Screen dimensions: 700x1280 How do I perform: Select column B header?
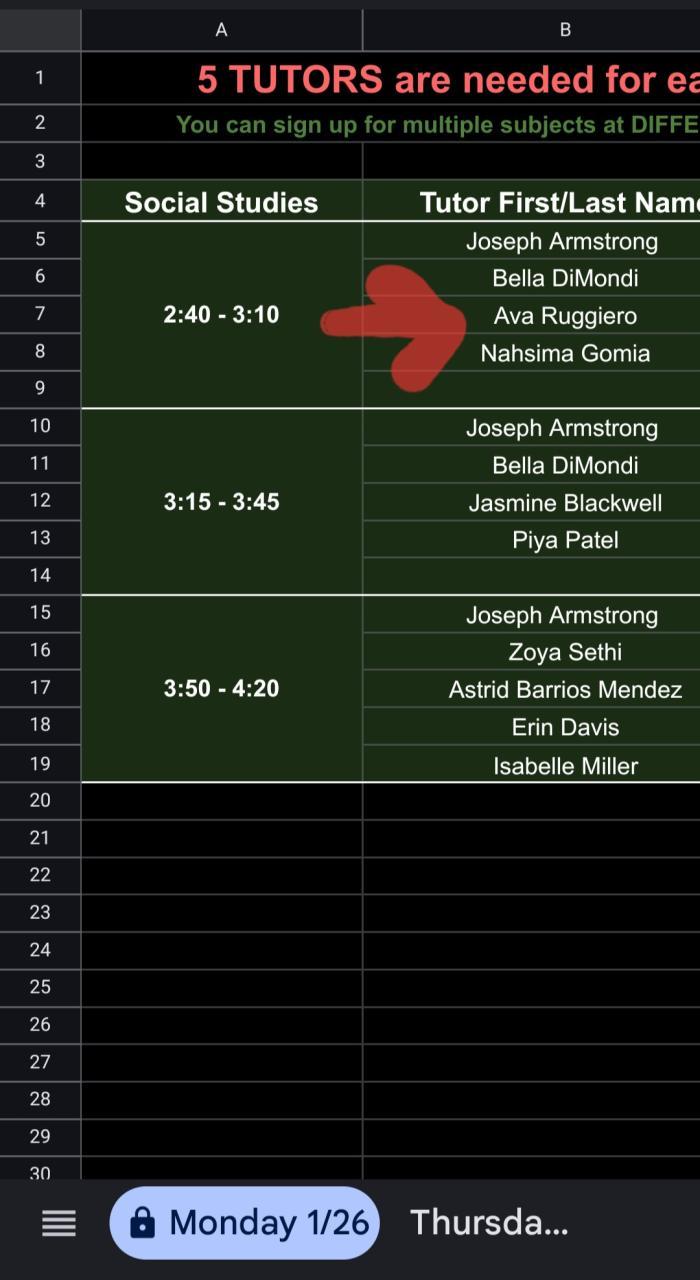tap(565, 30)
